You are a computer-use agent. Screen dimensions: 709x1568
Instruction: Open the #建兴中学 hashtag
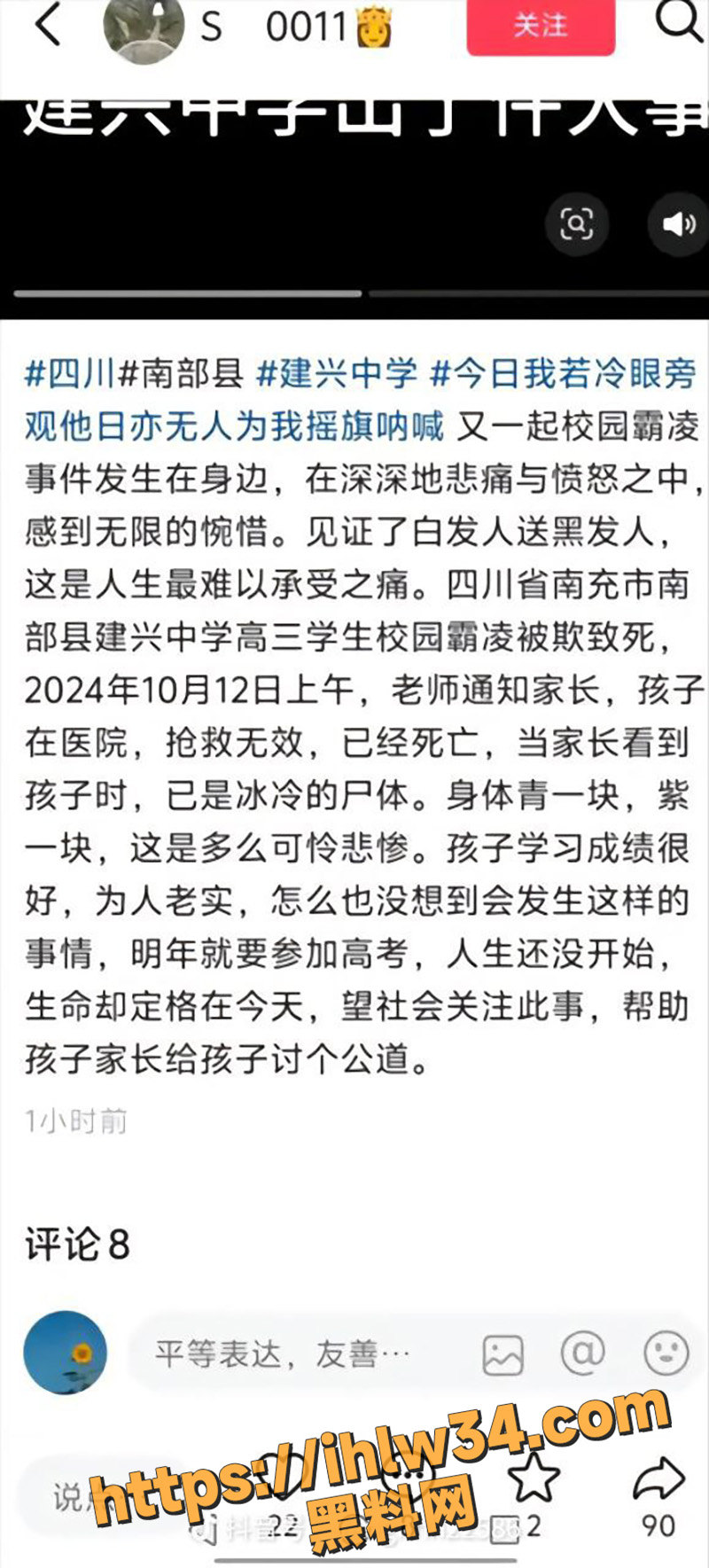pos(337,373)
